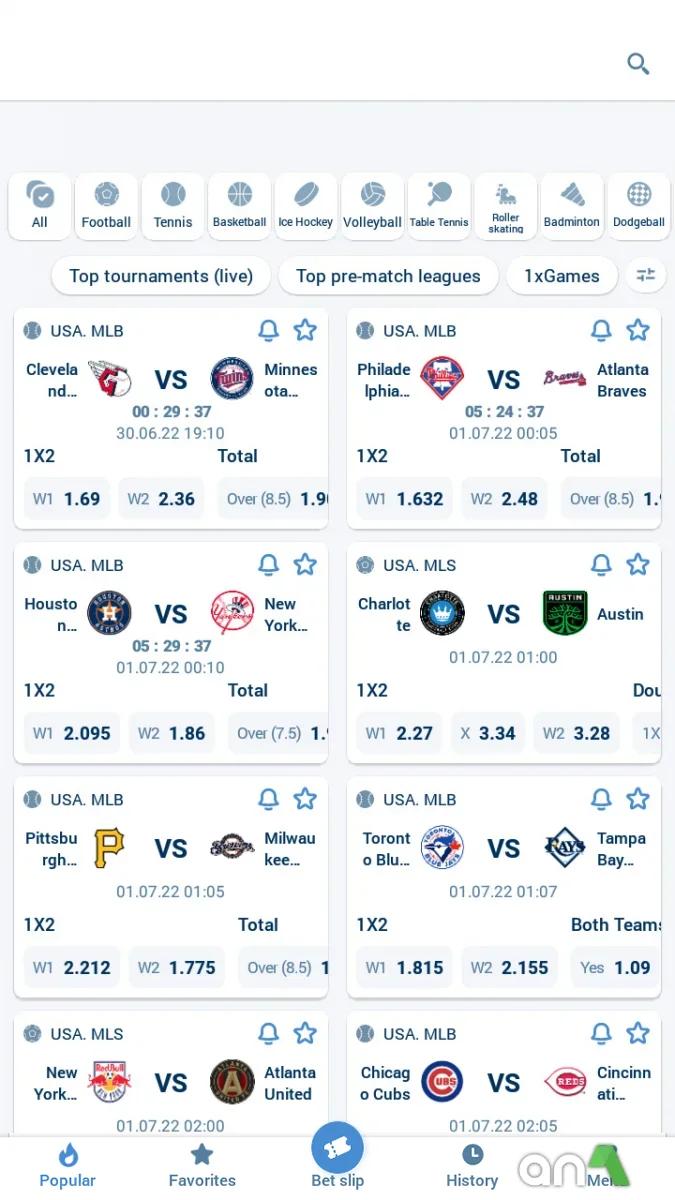Select the Tennis sport filter
The image size is (675, 1200).
point(173,206)
